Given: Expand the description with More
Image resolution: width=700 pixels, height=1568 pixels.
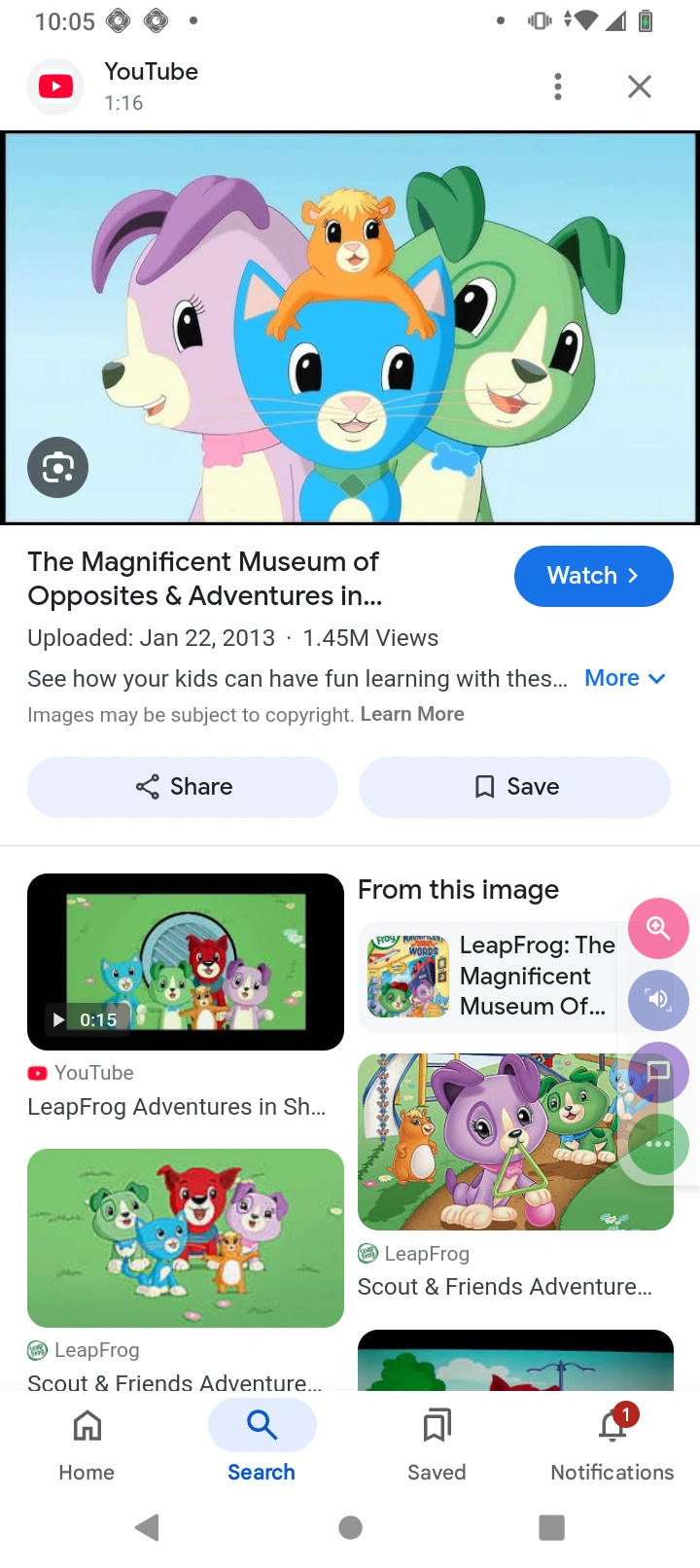Looking at the screenshot, I should pyautogui.click(x=624, y=678).
